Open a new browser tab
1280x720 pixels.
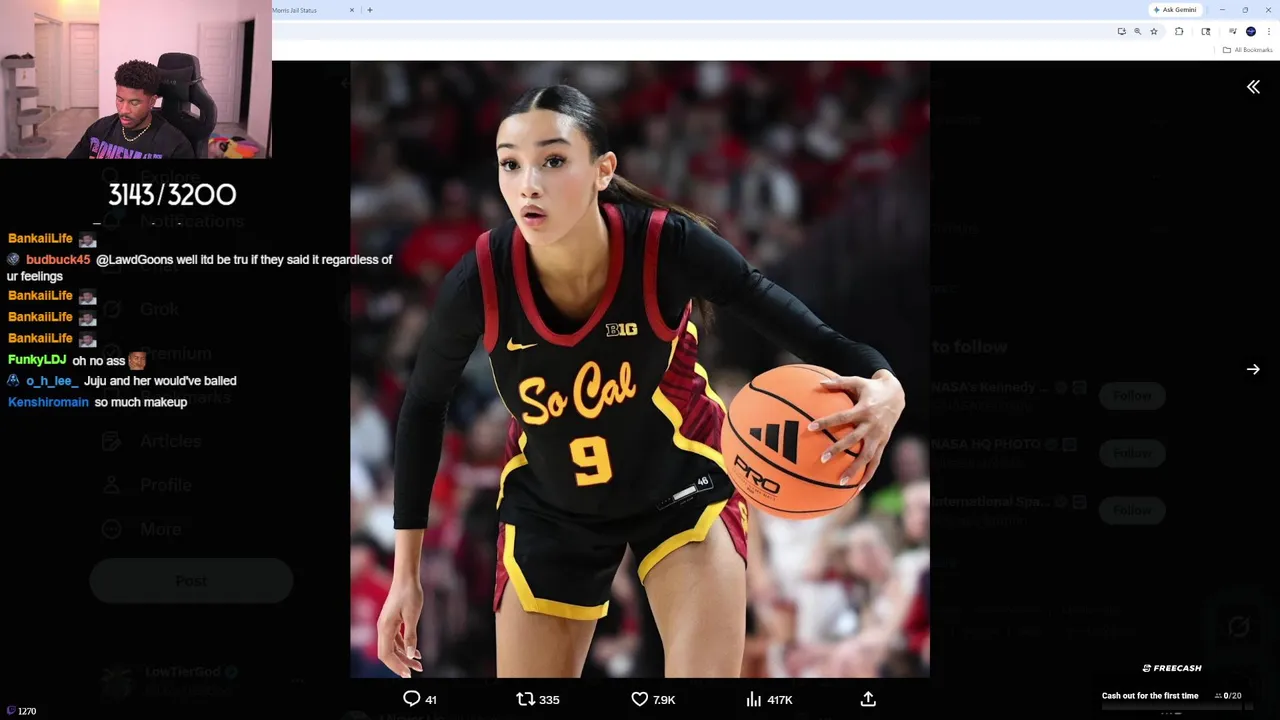tap(370, 10)
